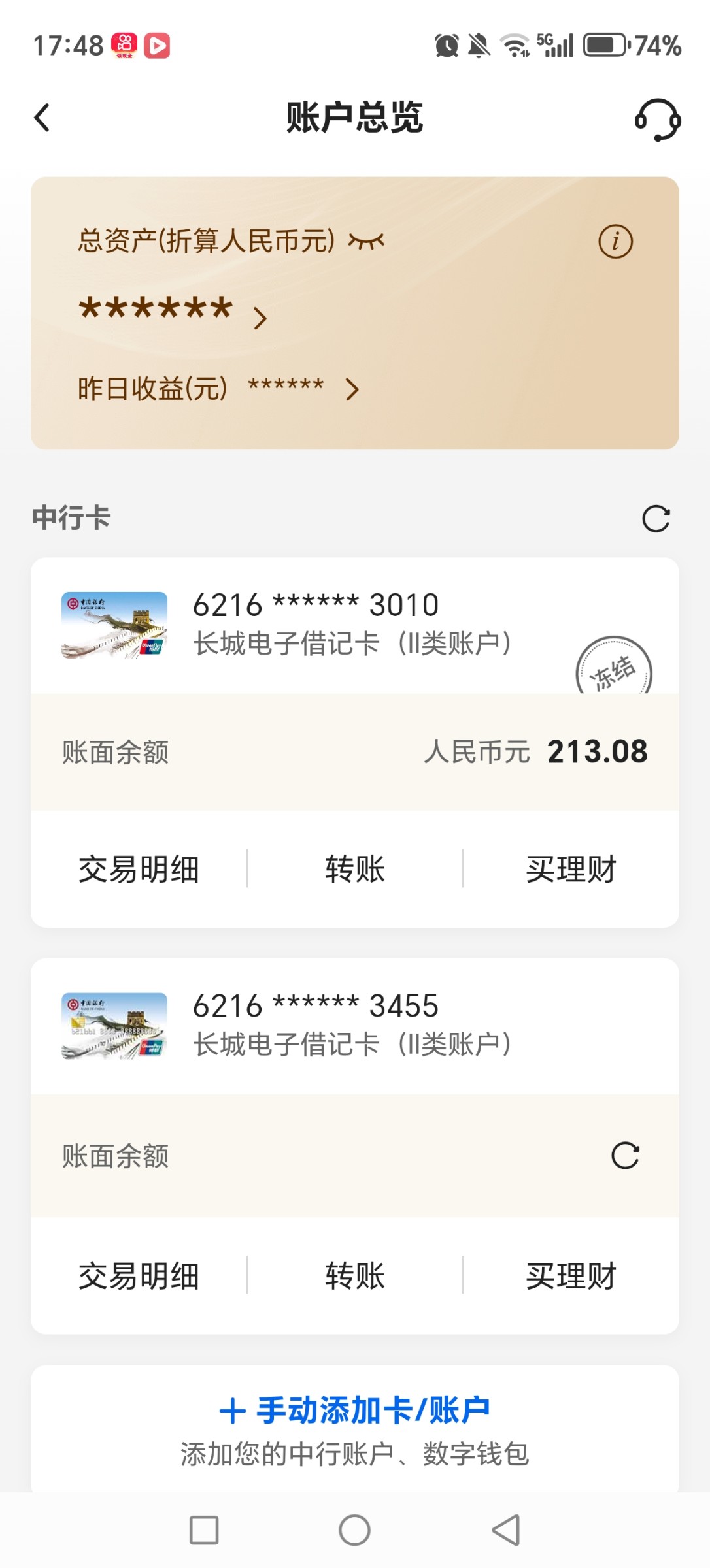Open card ending in 3010
The width and height of the screenshot is (710, 1568).
[x=316, y=624]
